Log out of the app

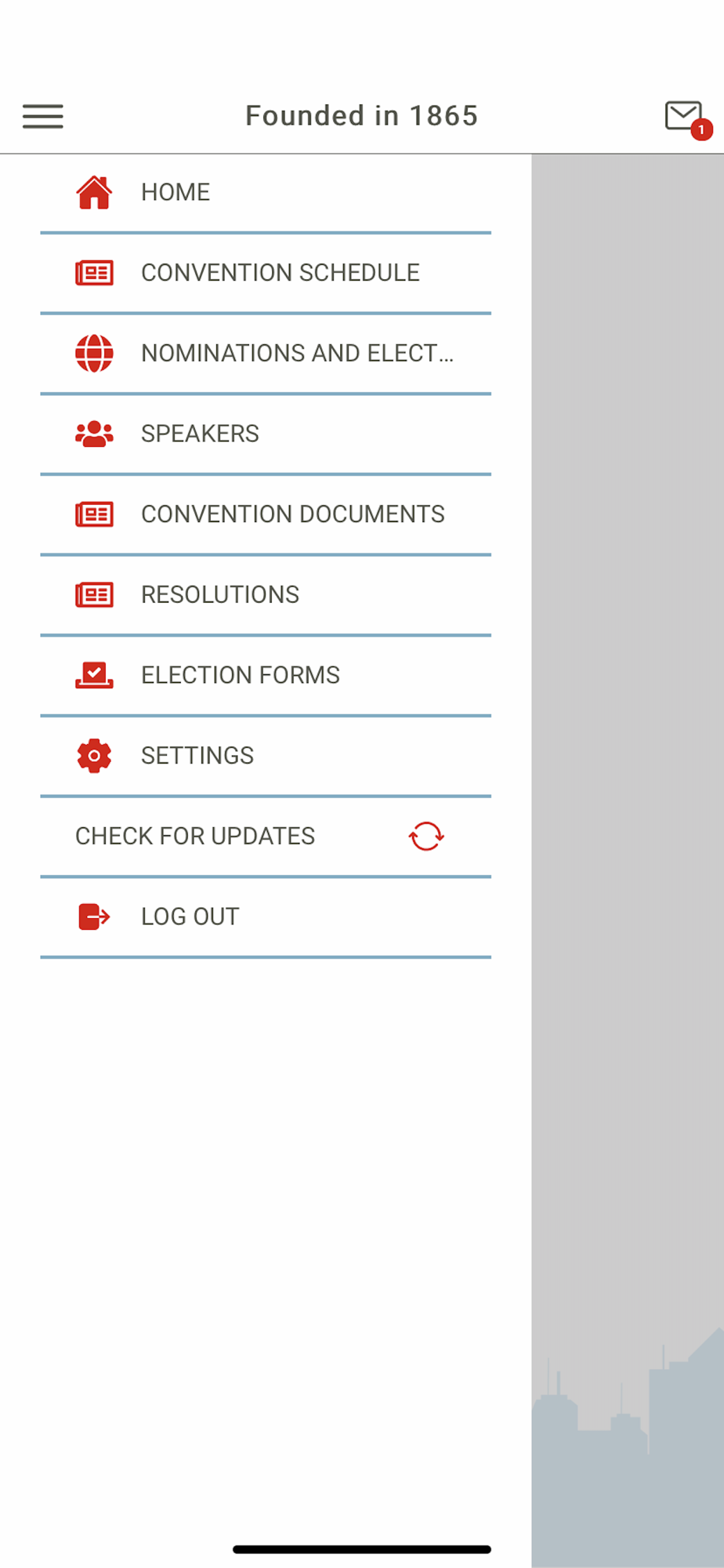pos(266,917)
